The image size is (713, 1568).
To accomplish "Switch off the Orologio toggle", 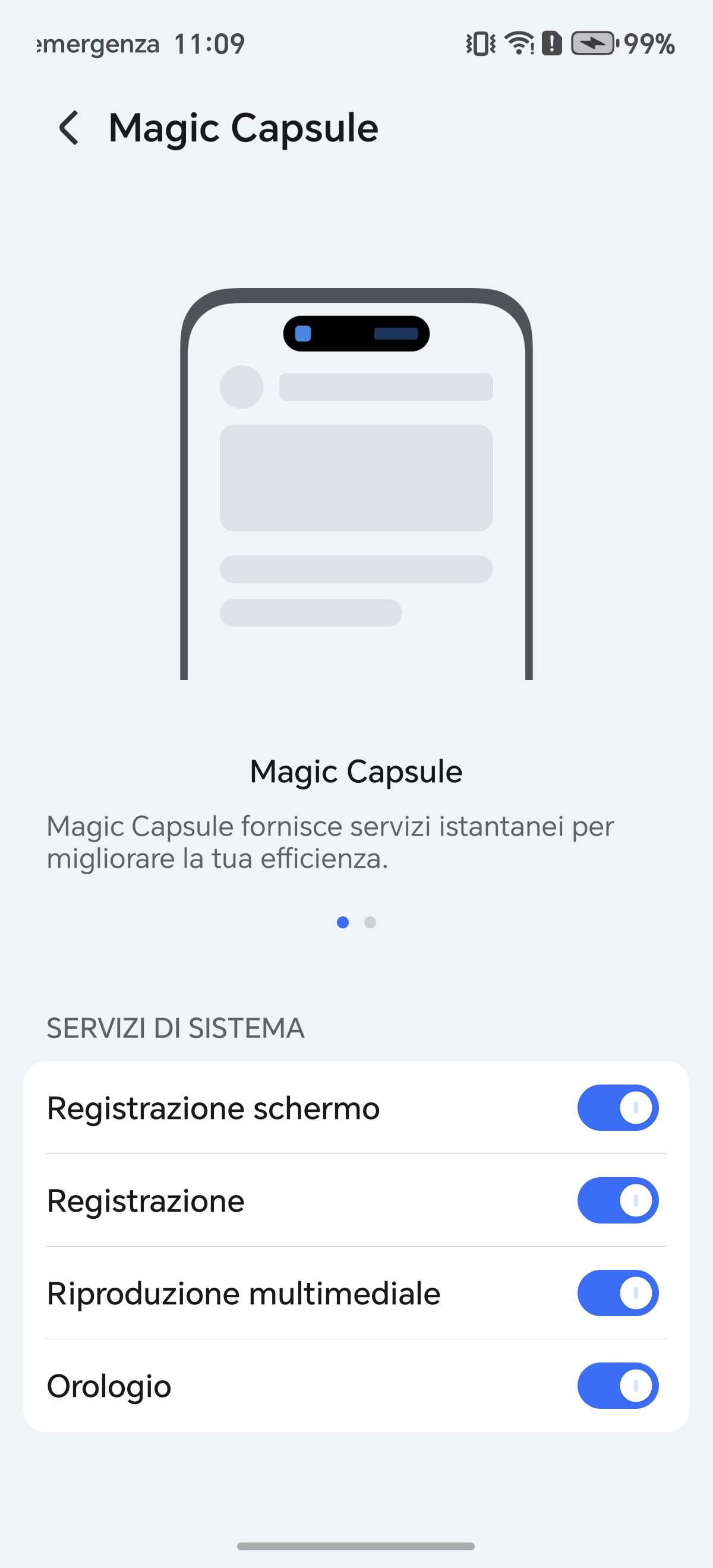I will click(x=617, y=1386).
